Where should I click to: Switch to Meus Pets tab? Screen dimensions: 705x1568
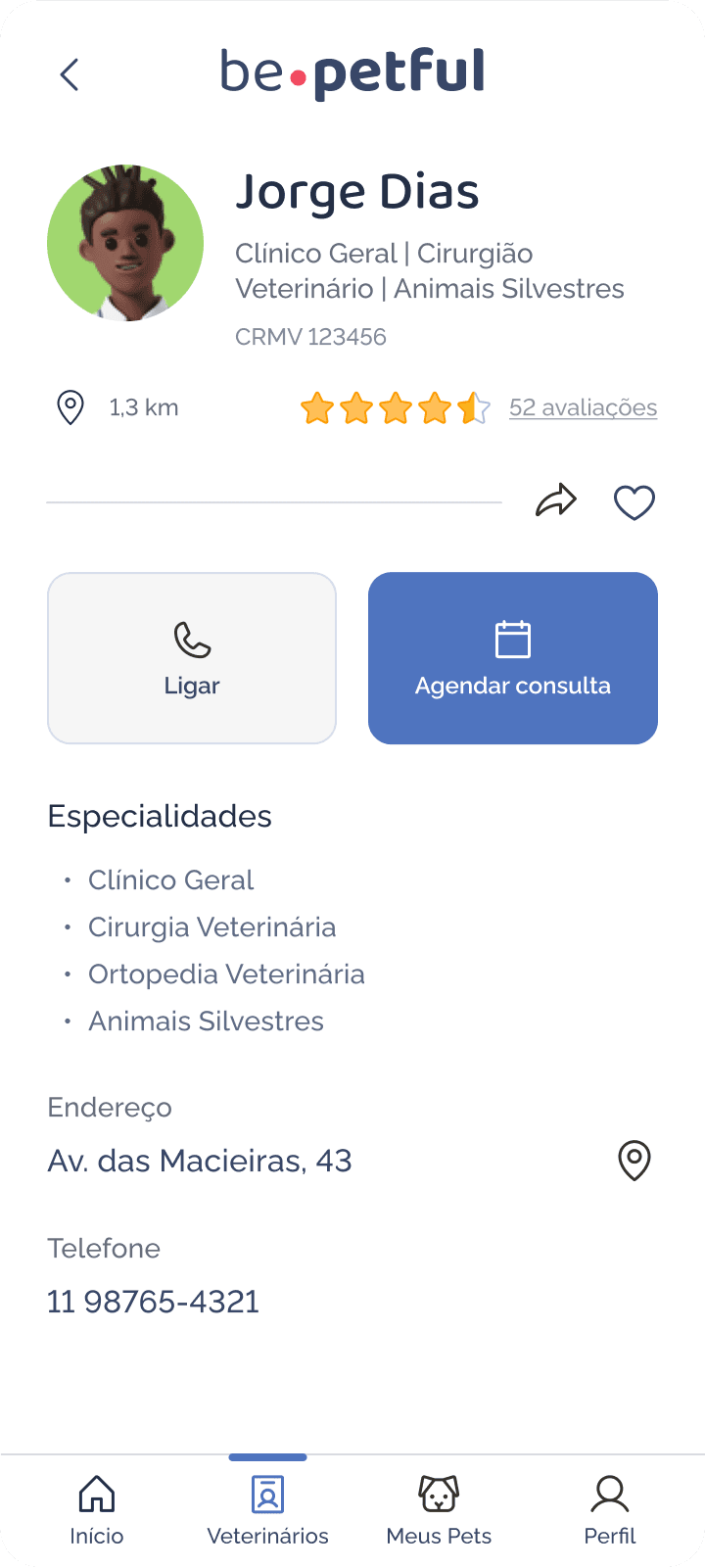coord(439,1510)
